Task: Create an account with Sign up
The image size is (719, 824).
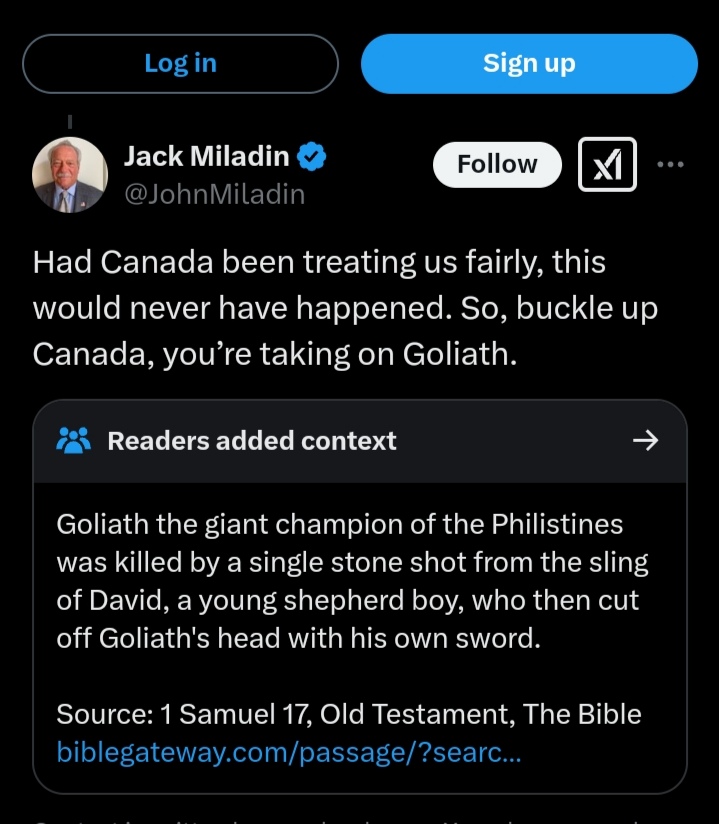Action: [529, 64]
